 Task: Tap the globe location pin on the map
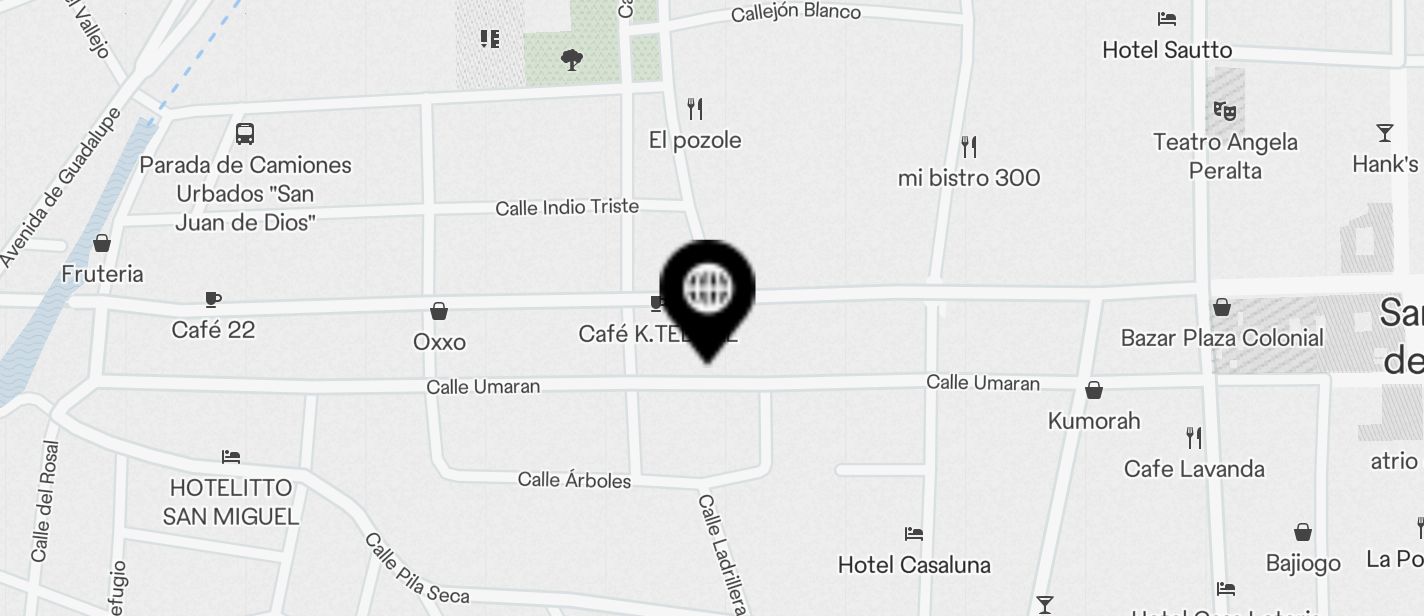coord(708,291)
